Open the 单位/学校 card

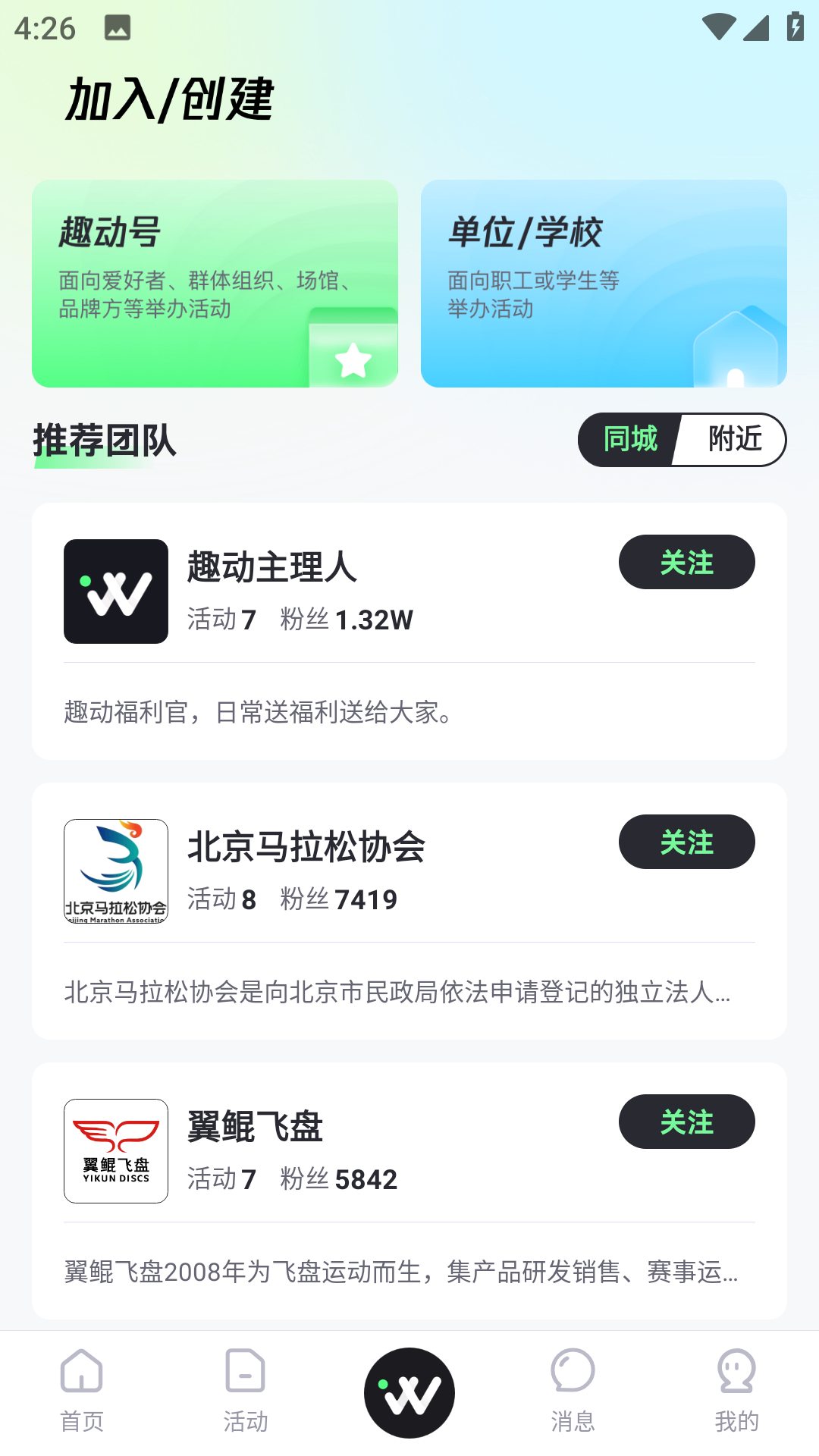click(604, 284)
